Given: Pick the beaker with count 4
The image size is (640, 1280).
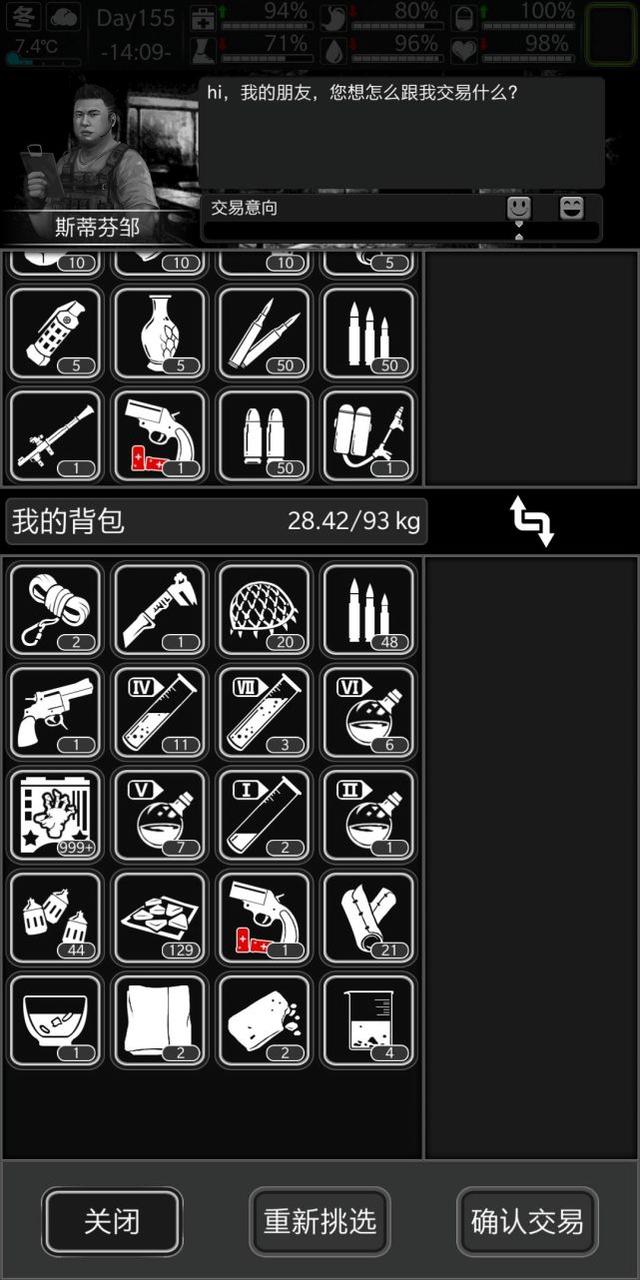Looking at the screenshot, I should click(x=368, y=1021).
